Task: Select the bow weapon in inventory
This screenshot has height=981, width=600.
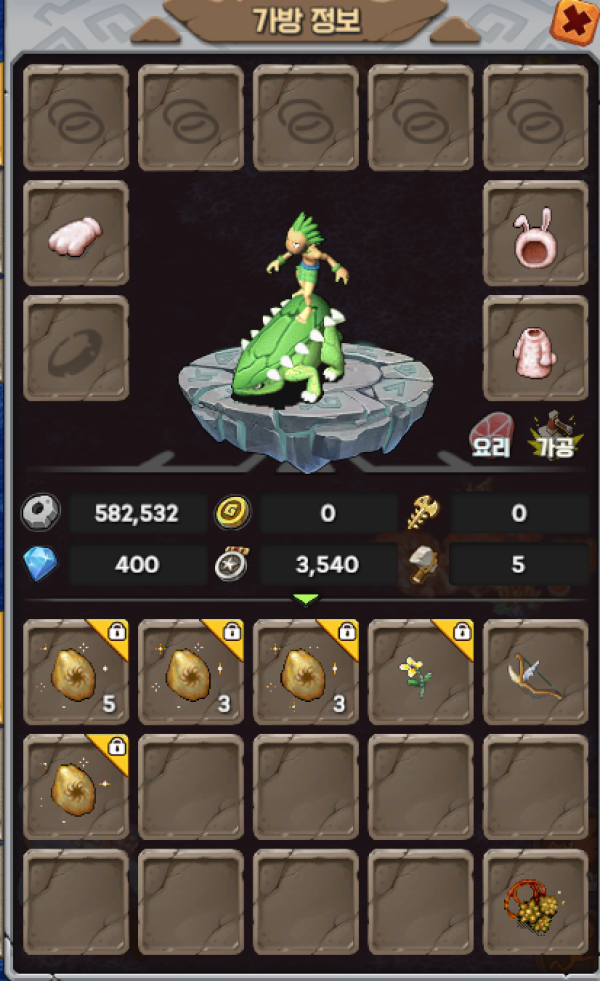Action: pyautogui.click(x=535, y=672)
